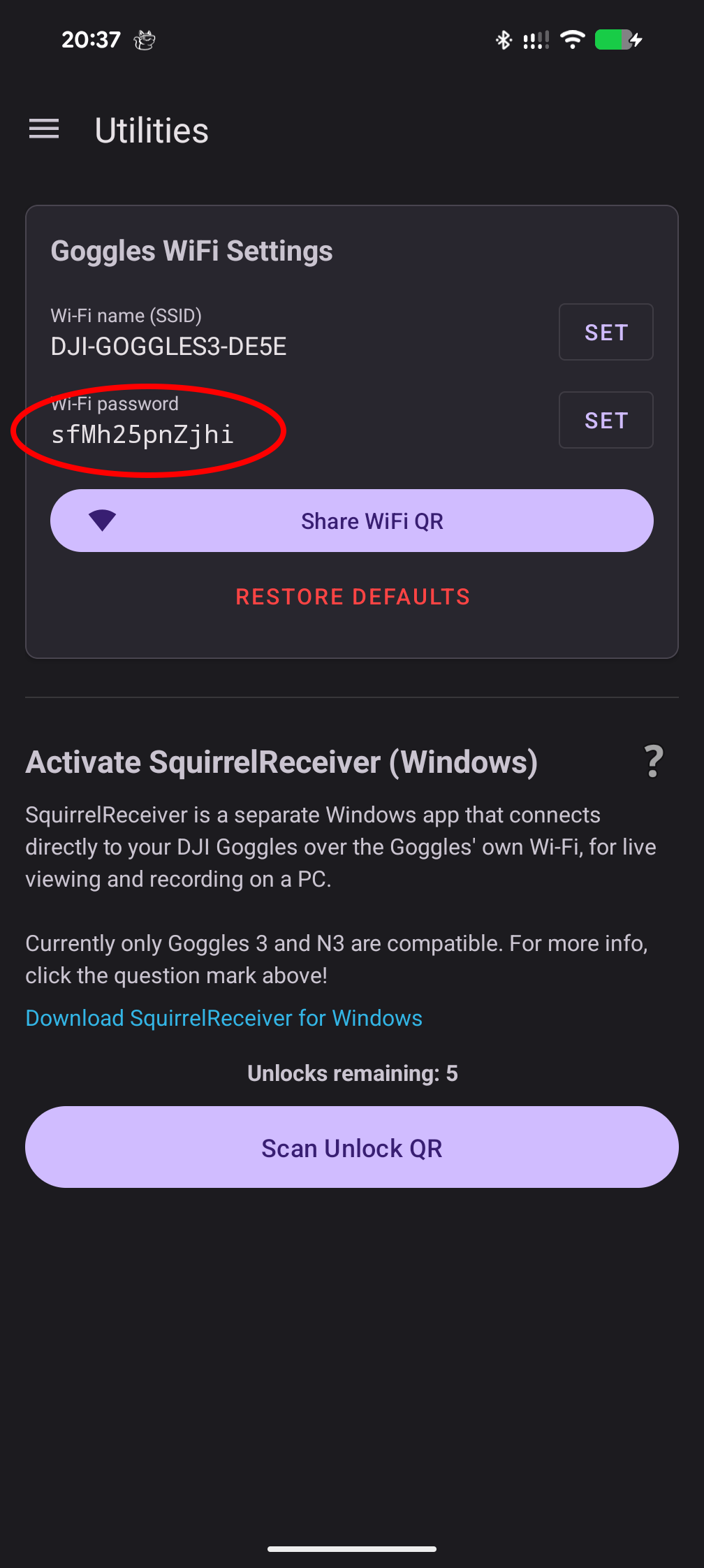Viewport: 704px width, 1568px height.
Task: Tap the Unlocks remaining counter
Action: [352, 1073]
